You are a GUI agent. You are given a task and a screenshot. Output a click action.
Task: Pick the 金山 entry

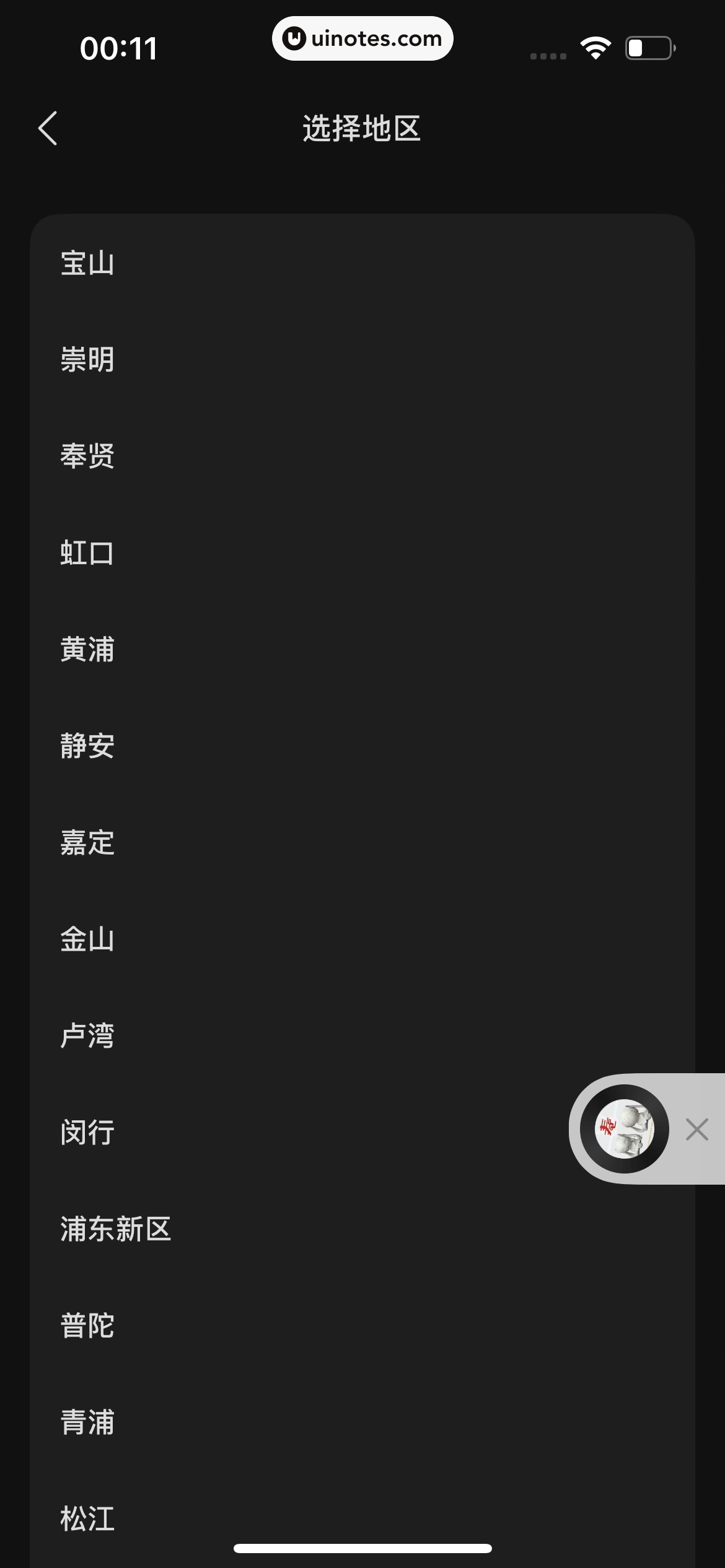[87, 939]
